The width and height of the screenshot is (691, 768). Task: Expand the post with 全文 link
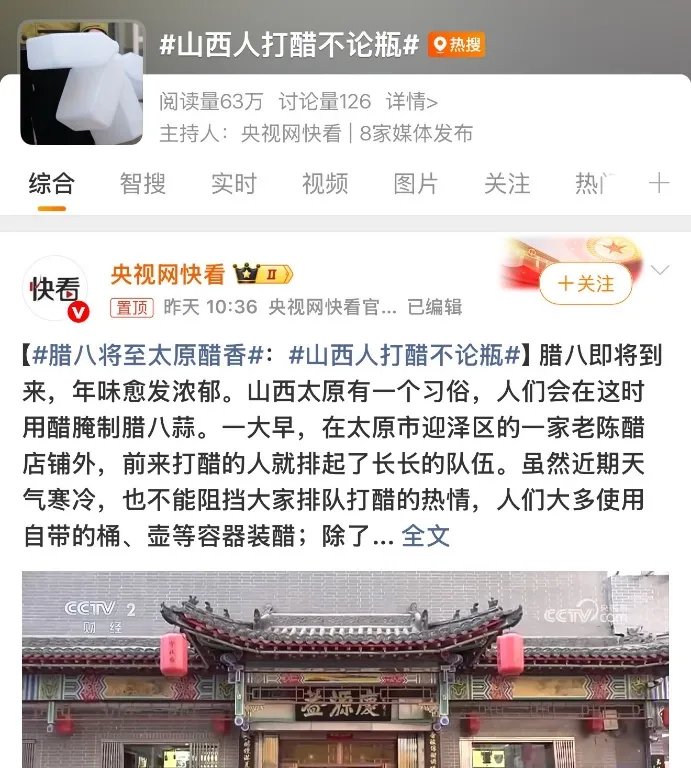(x=426, y=536)
